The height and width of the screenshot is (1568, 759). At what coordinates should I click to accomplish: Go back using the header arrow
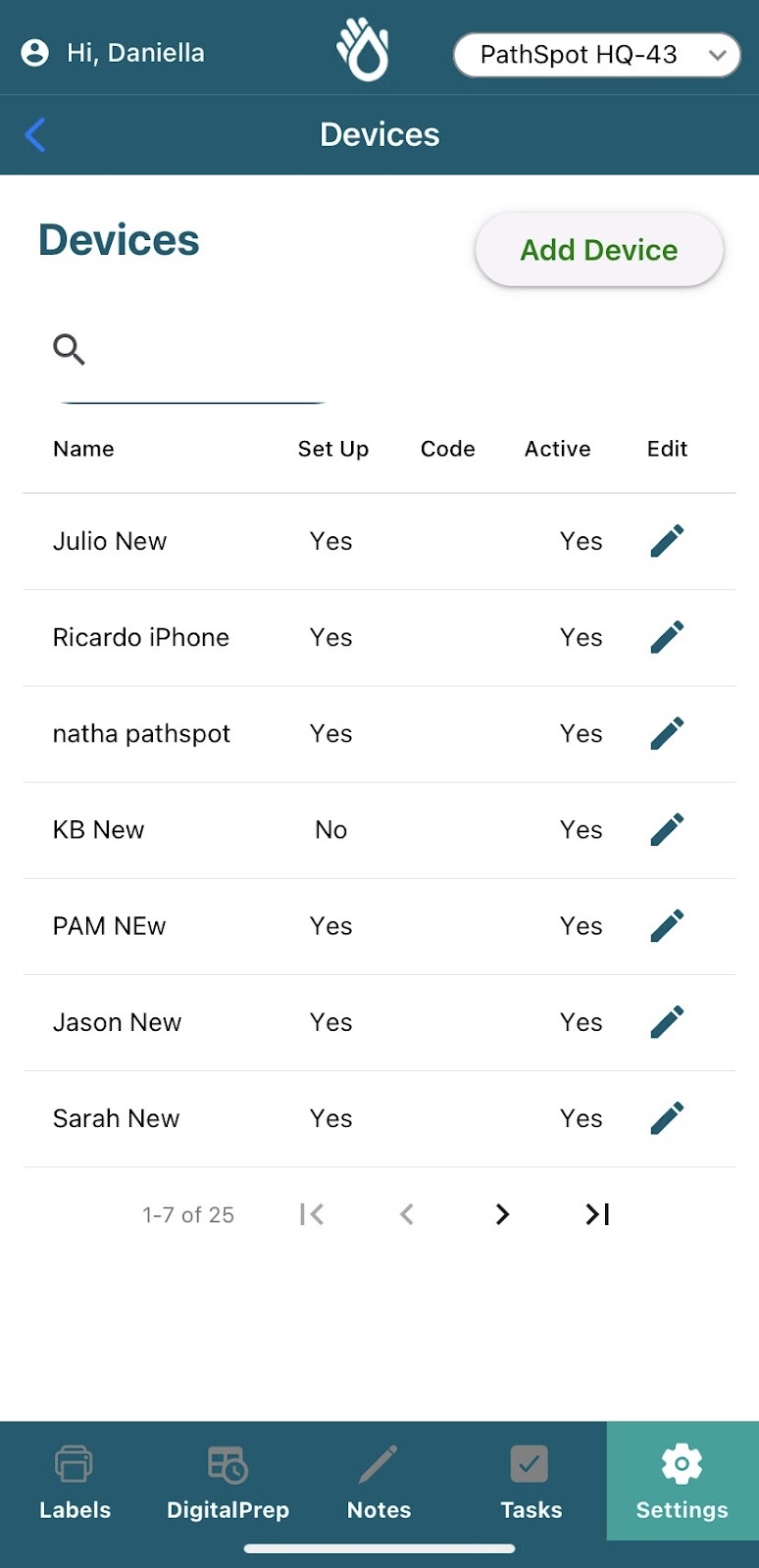tap(35, 135)
